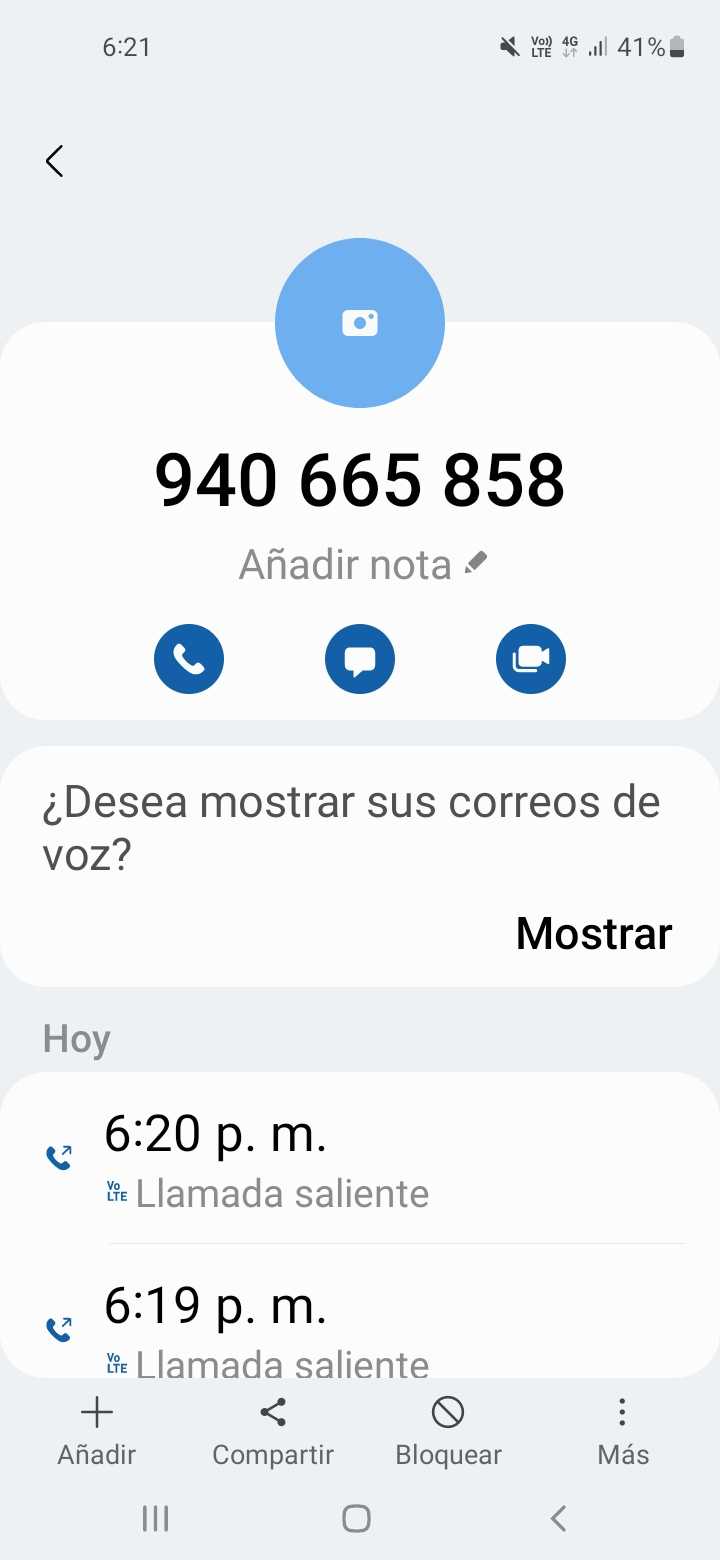Tap Bloquear to block this number

(x=448, y=1431)
